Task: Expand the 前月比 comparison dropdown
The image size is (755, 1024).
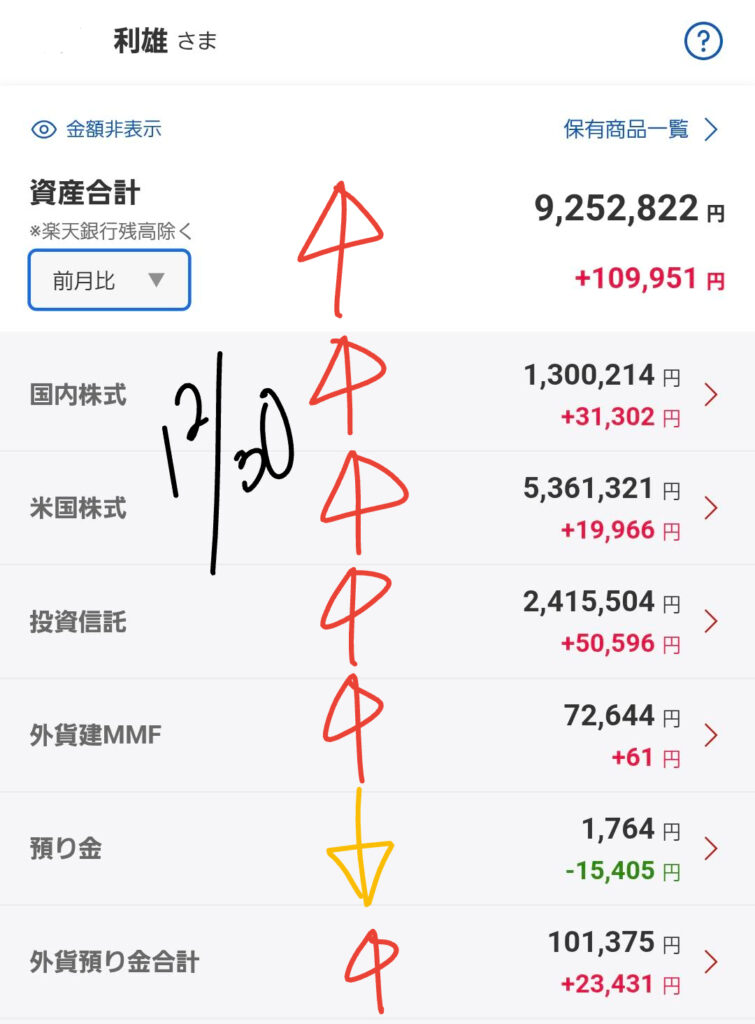Action: 109,280
